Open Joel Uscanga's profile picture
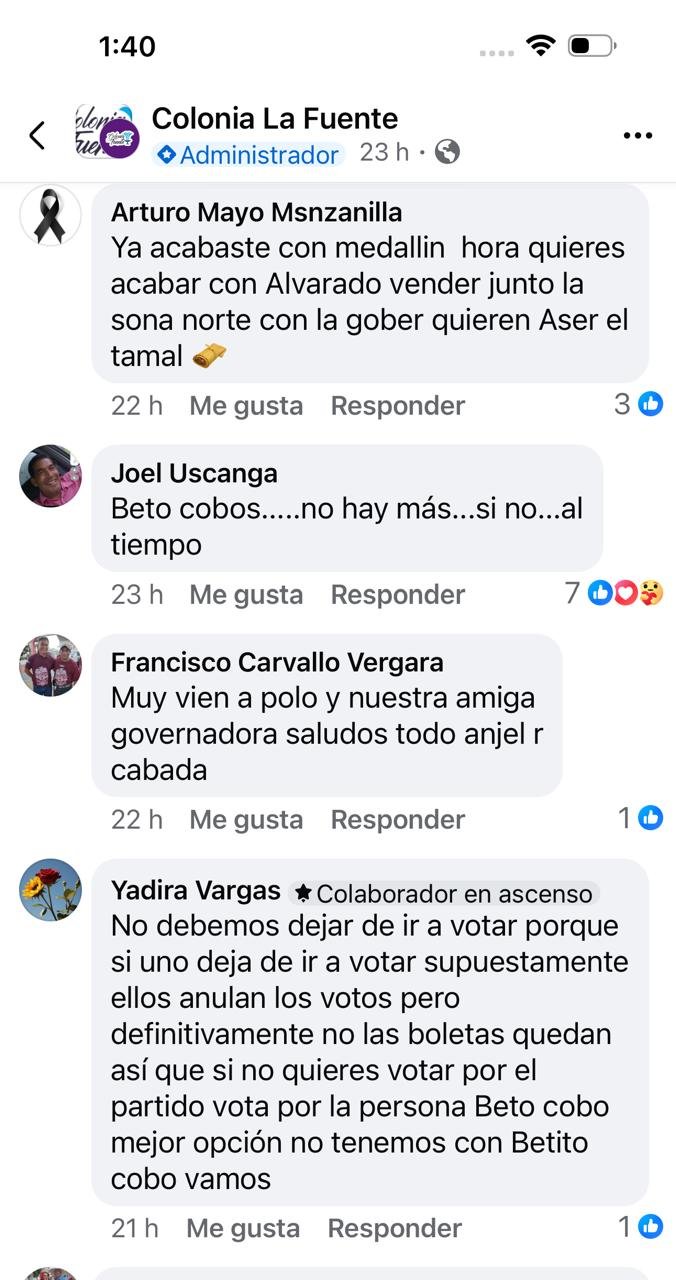Screen dimensions: 676x1280 coord(50,476)
